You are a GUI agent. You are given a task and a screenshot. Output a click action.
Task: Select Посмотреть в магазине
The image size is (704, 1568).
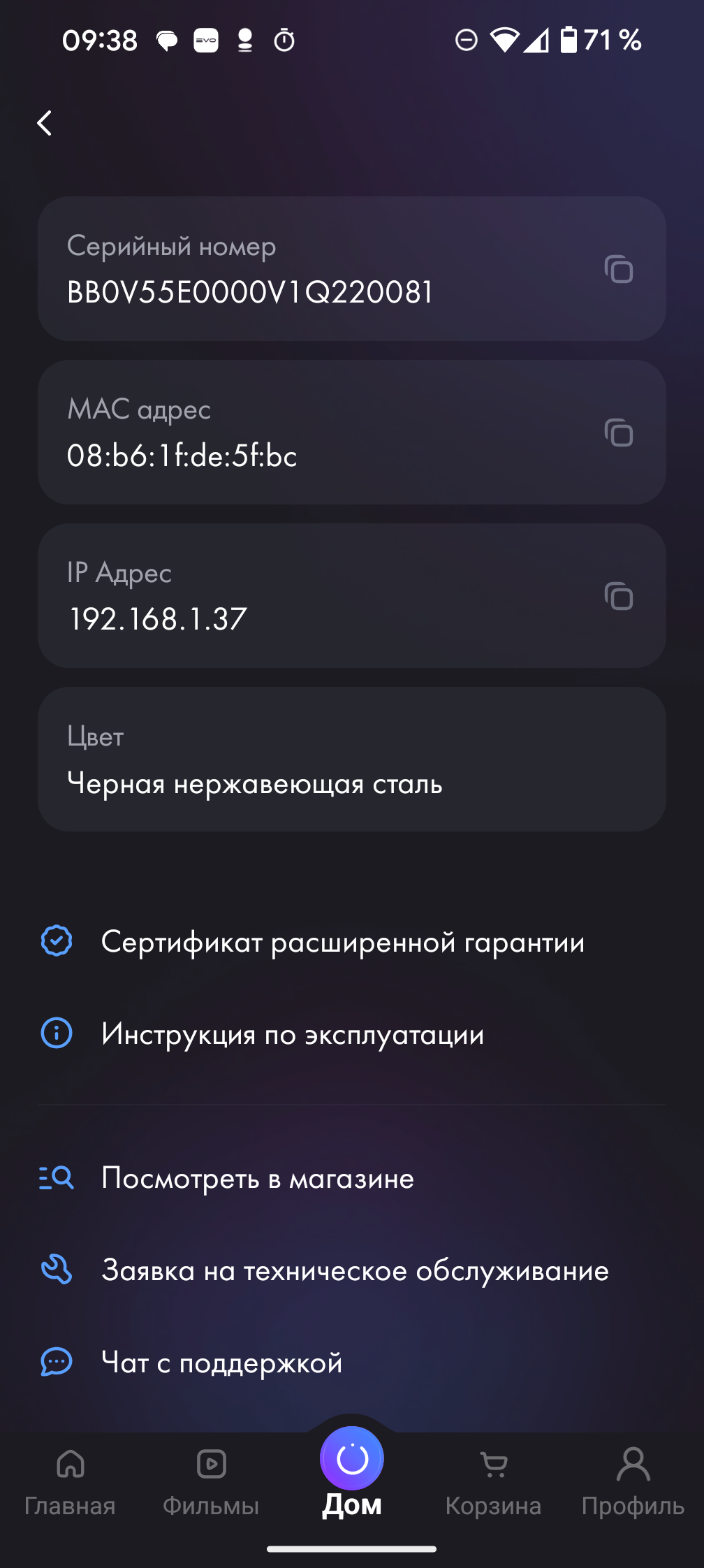(x=257, y=1179)
